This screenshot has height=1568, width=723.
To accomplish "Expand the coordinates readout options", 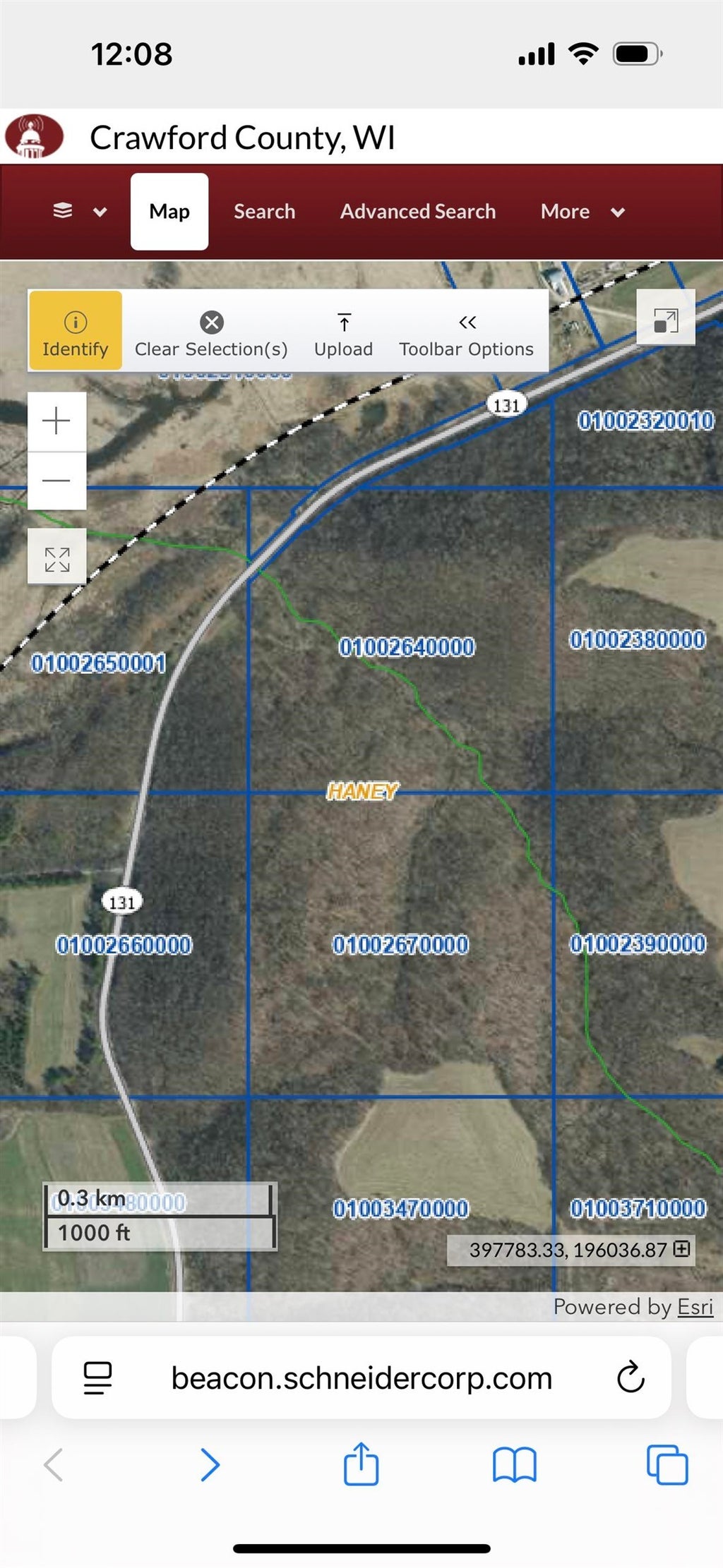I will tap(681, 1248).
